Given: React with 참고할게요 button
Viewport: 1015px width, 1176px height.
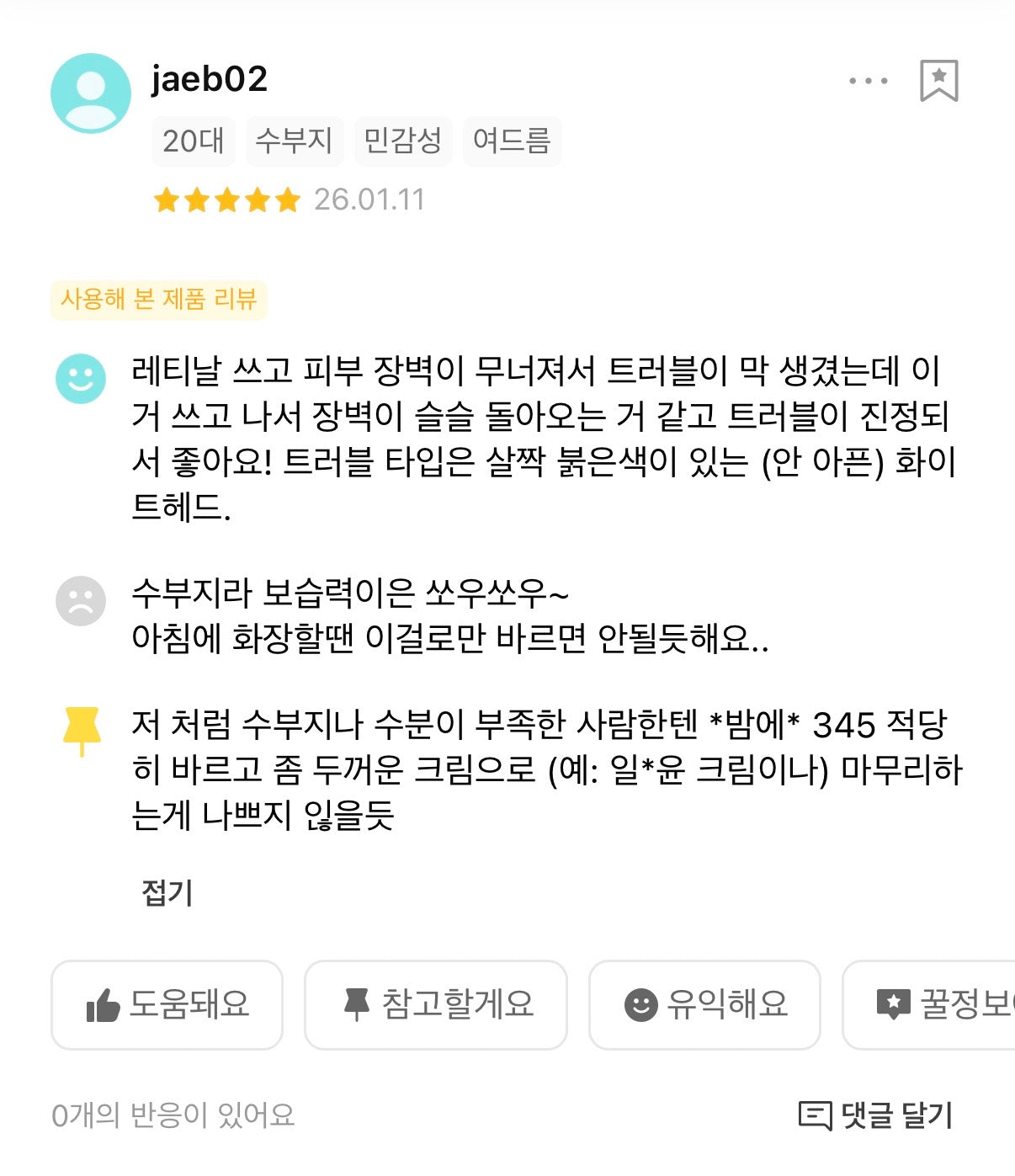Looking at the screenshot, I should (436, 1004).
